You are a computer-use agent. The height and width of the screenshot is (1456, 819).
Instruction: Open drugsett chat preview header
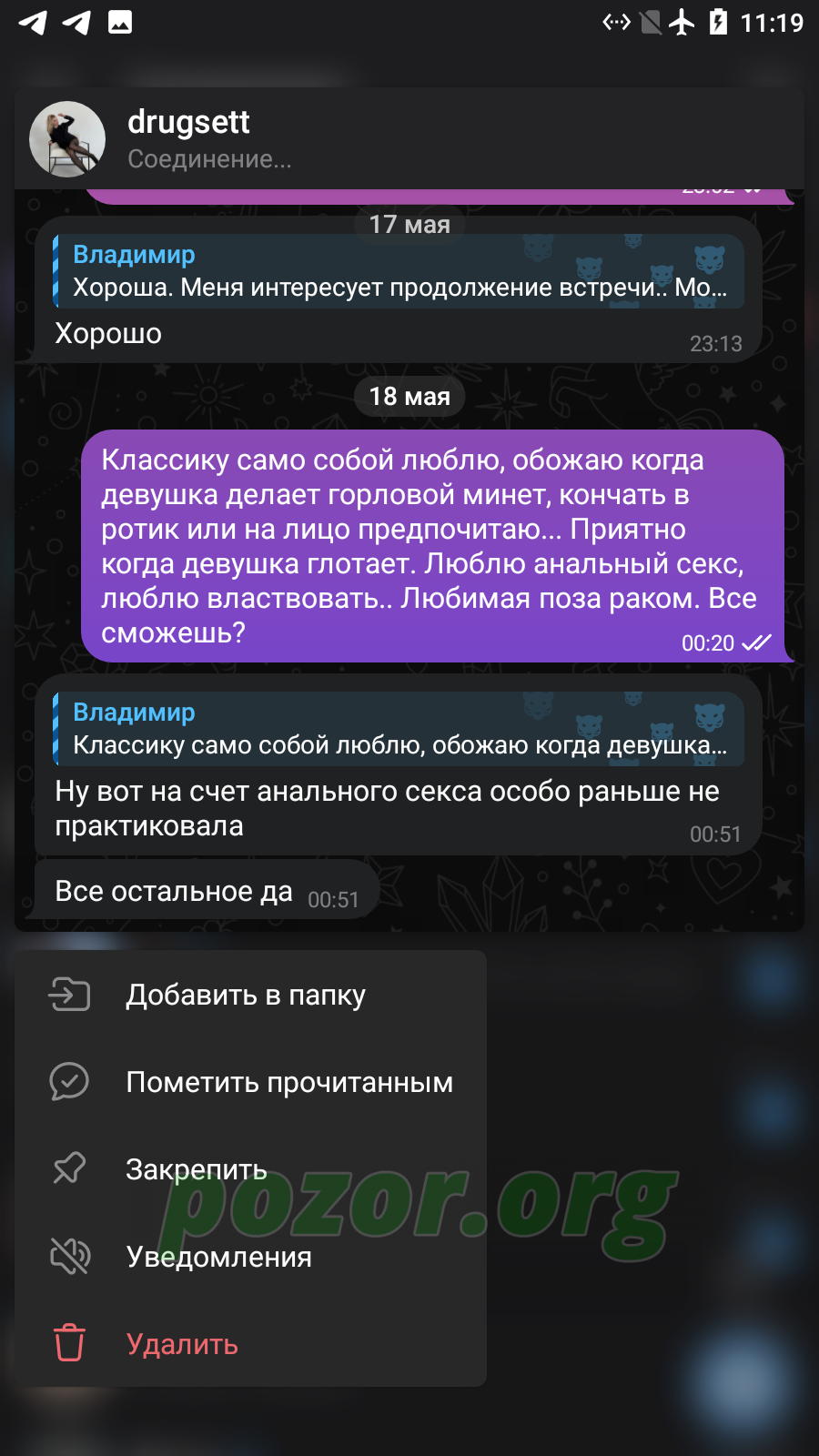pos(409,138)
